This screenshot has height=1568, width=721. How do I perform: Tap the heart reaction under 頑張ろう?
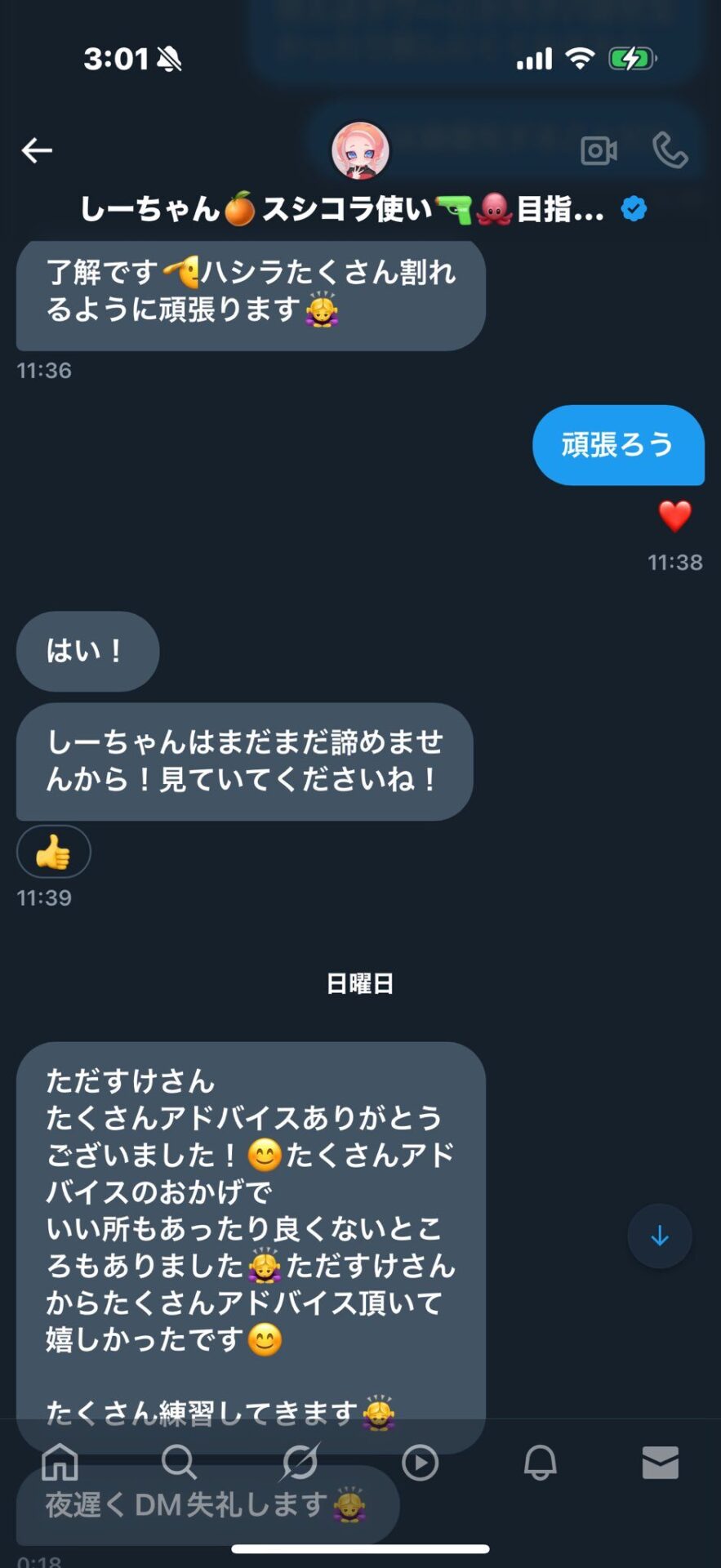tap(674, 515)
